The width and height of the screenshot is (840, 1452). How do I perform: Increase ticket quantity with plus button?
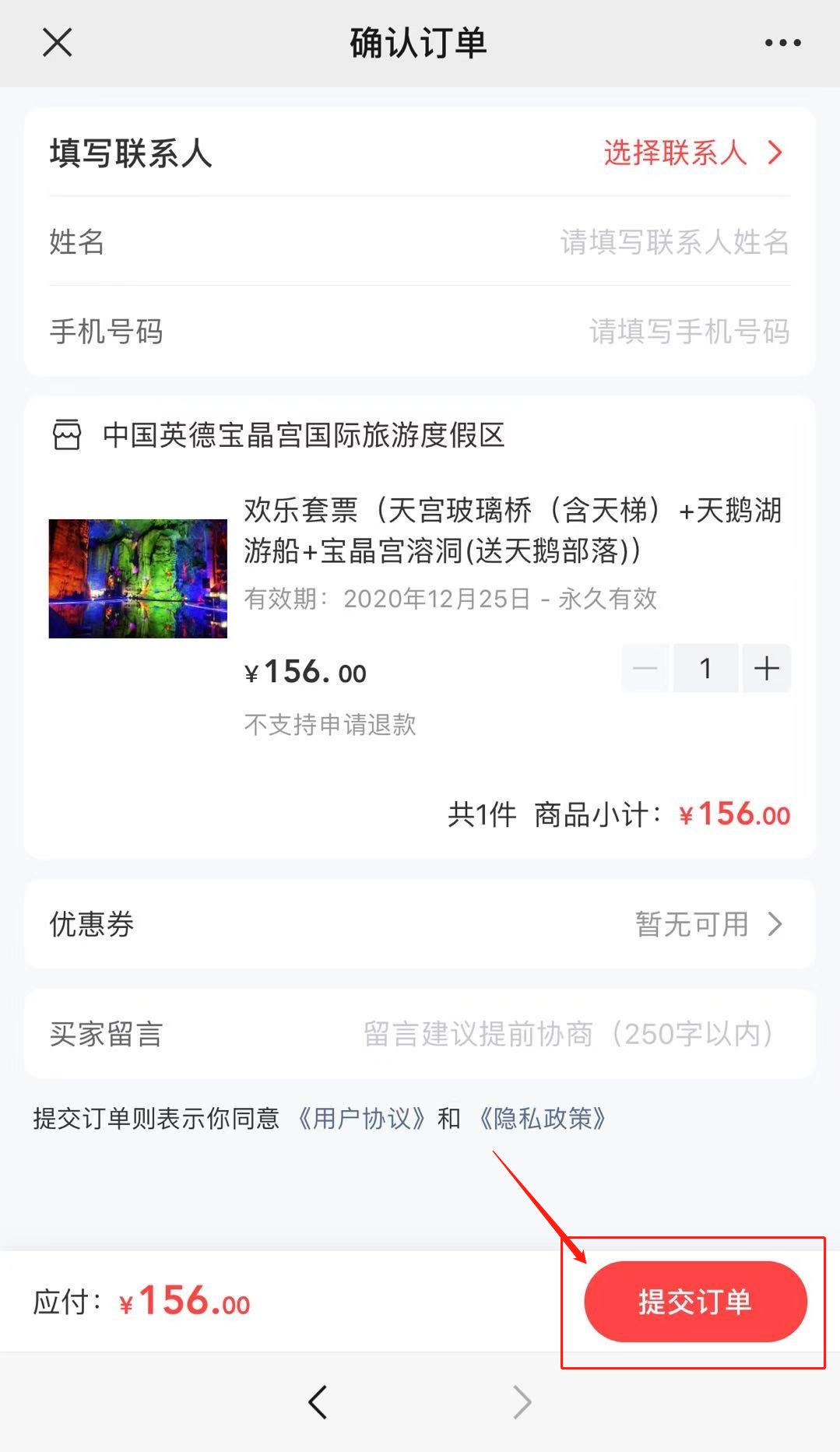point(767,668)
